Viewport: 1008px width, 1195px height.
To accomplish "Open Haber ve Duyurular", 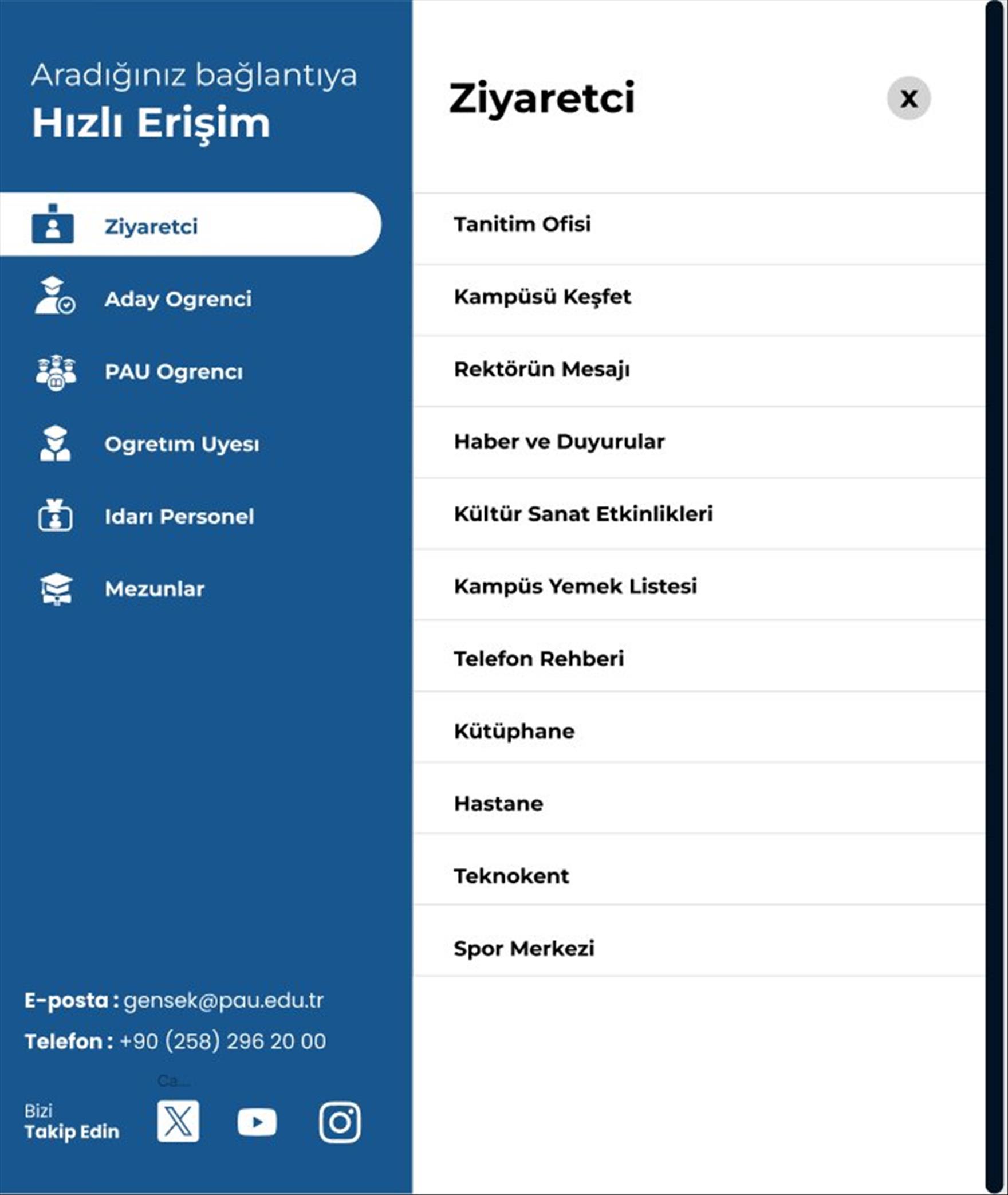I will click(559, 442).
